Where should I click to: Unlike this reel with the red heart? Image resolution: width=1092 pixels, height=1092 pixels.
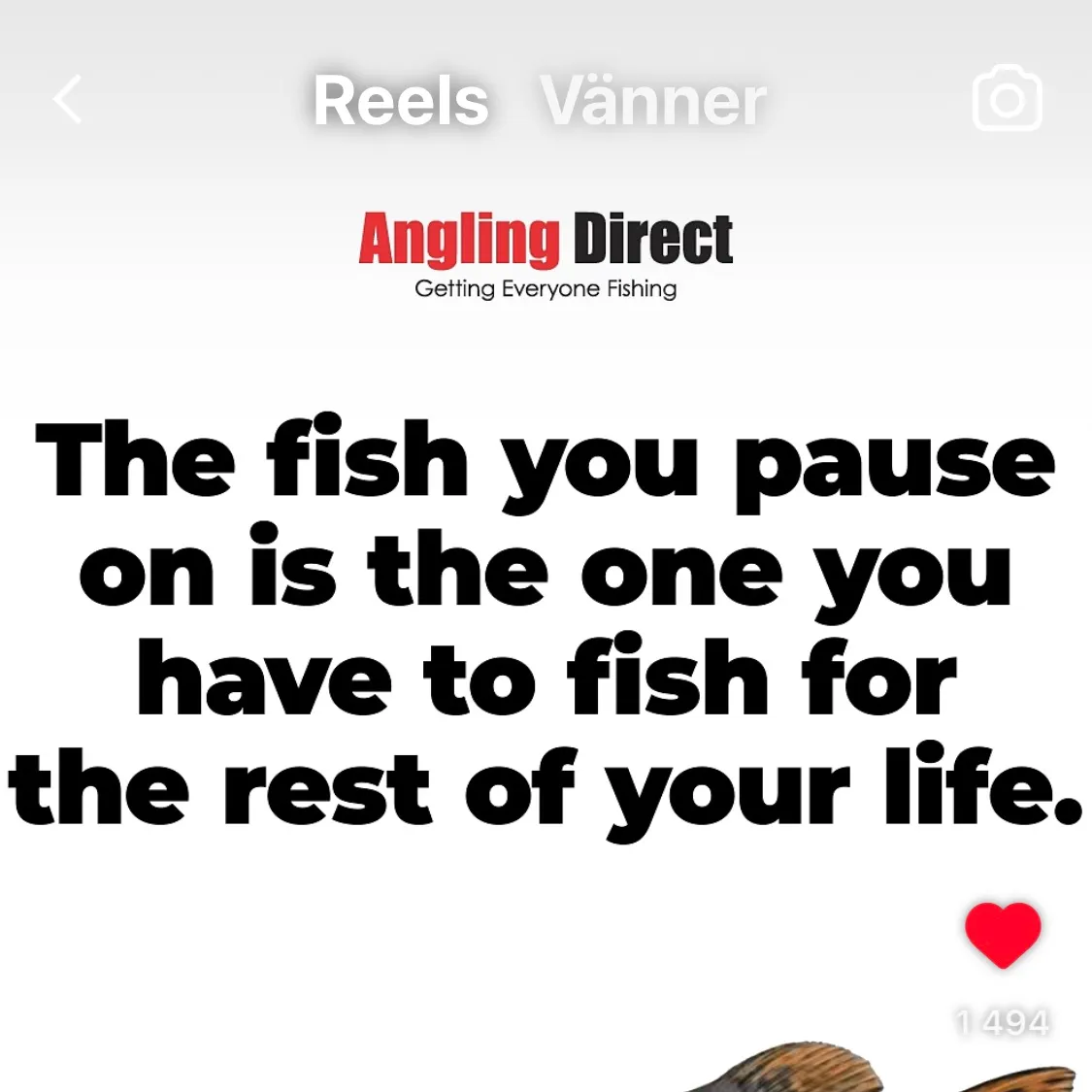1003,935
